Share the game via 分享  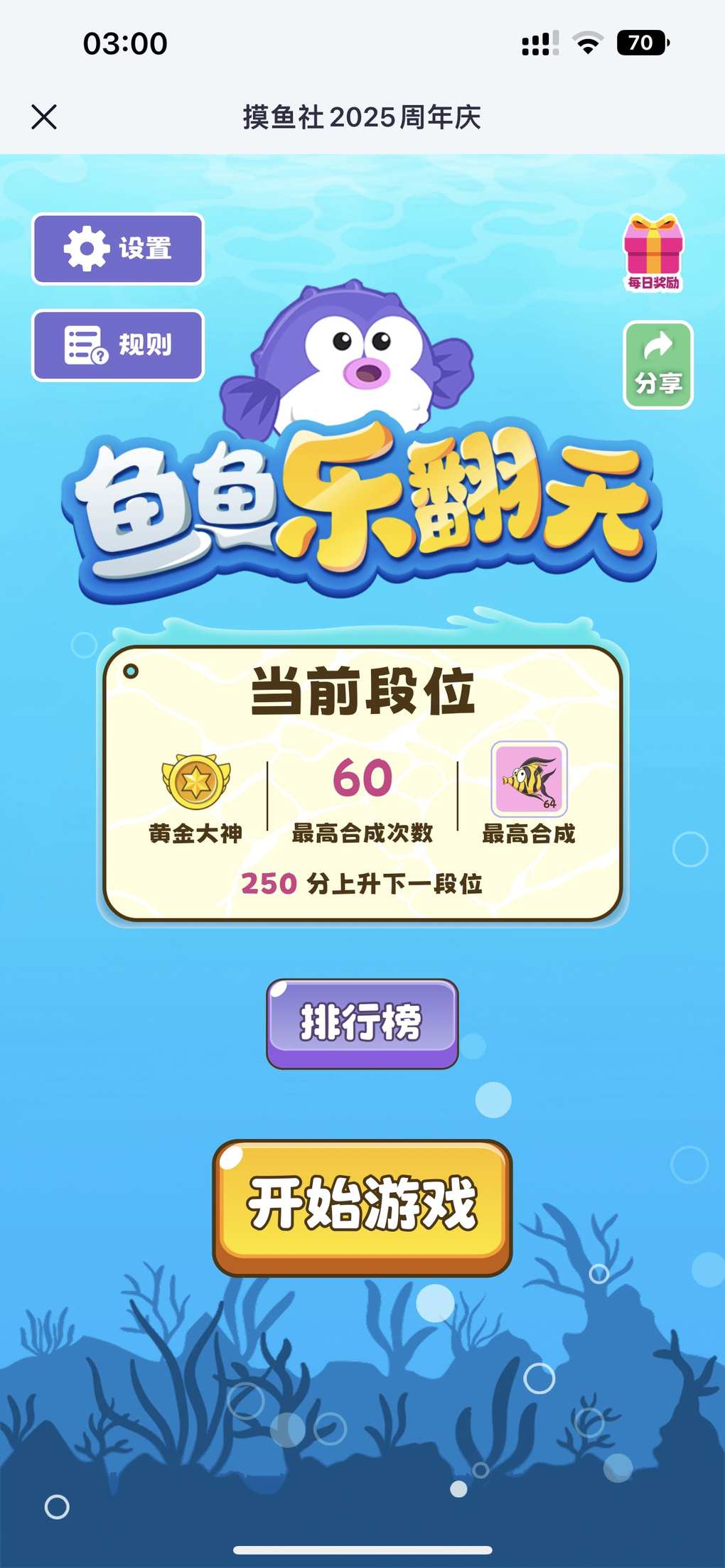658,365
